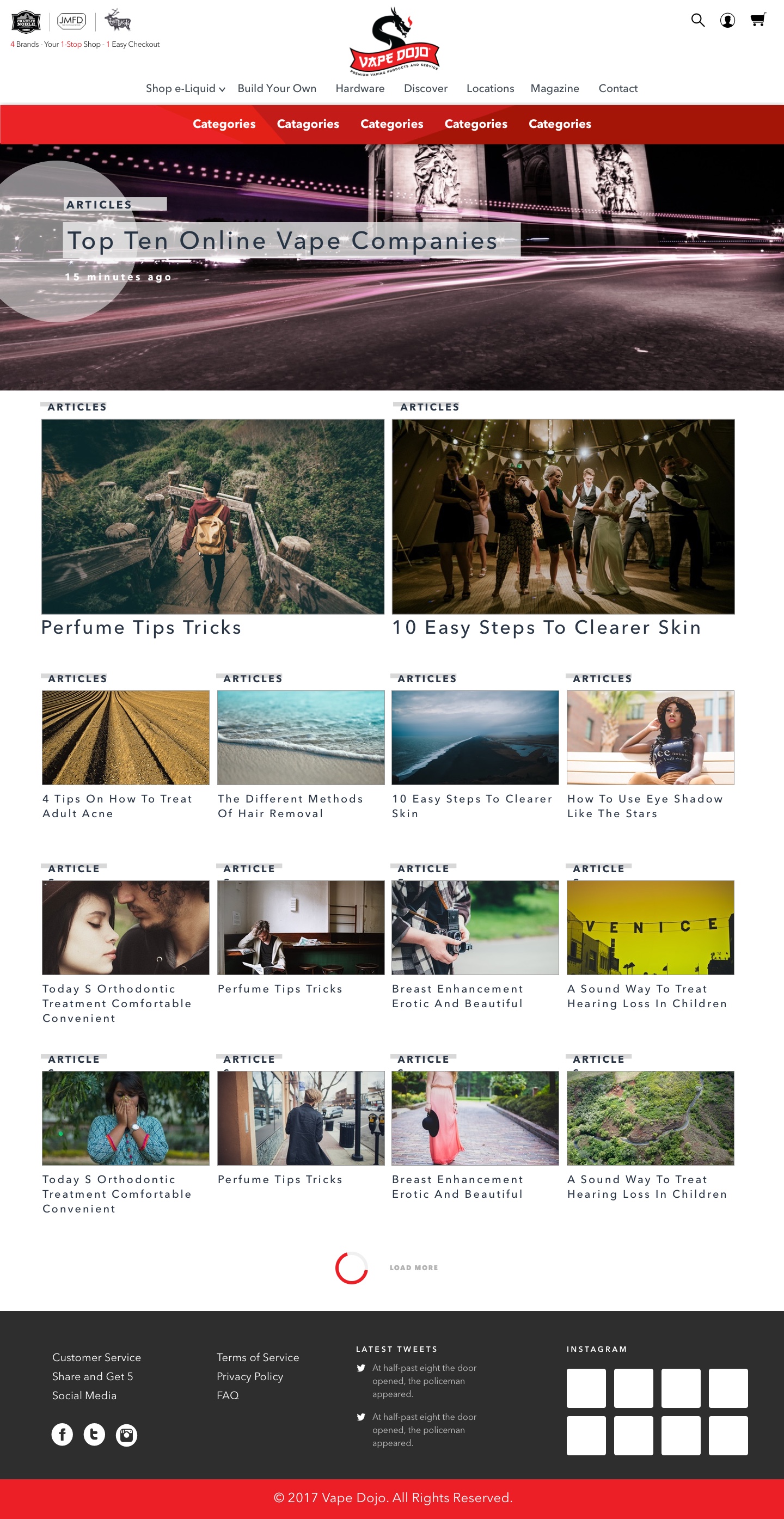Open the Locations page
The height and width of the screenshot is (1519, 784).
[490, 88]
